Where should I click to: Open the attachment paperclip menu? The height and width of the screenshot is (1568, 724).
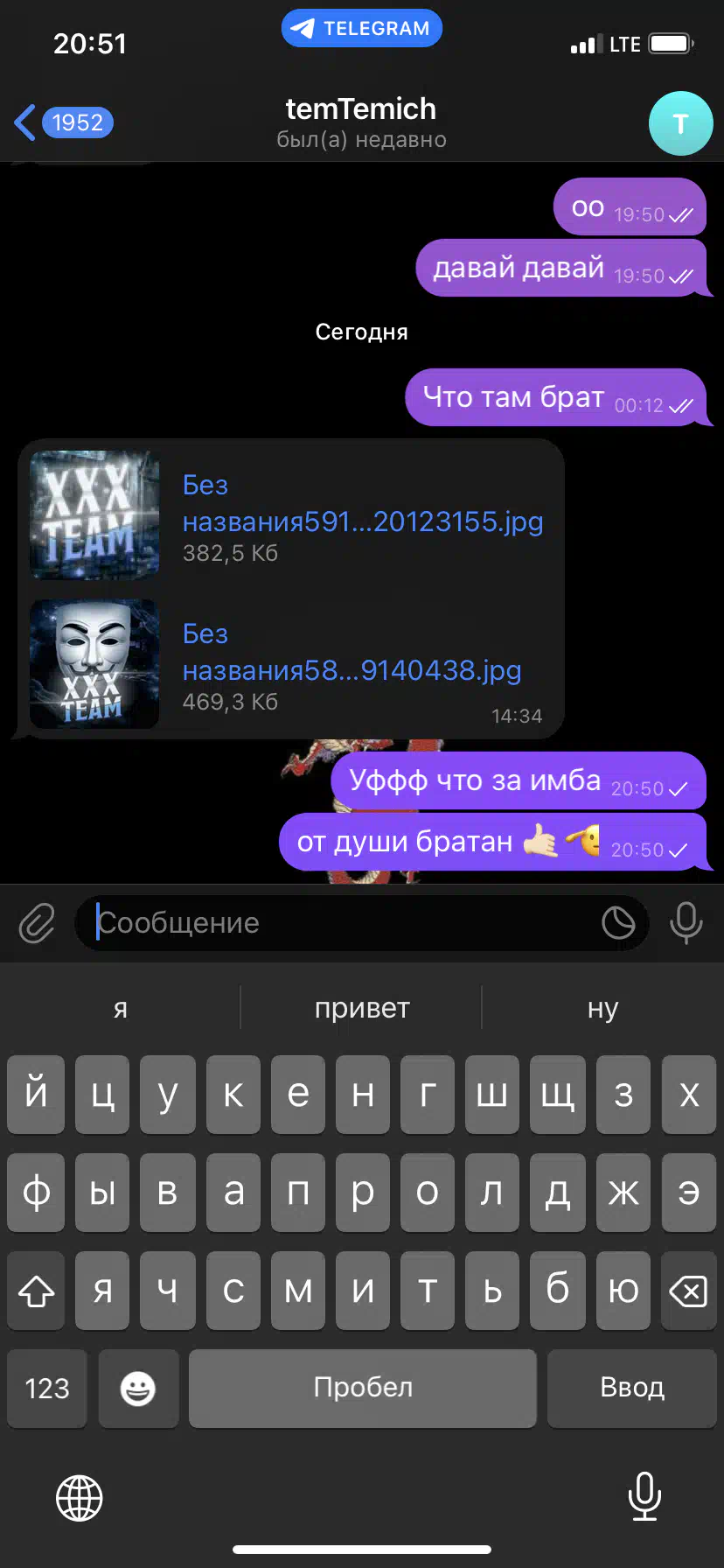37,923
